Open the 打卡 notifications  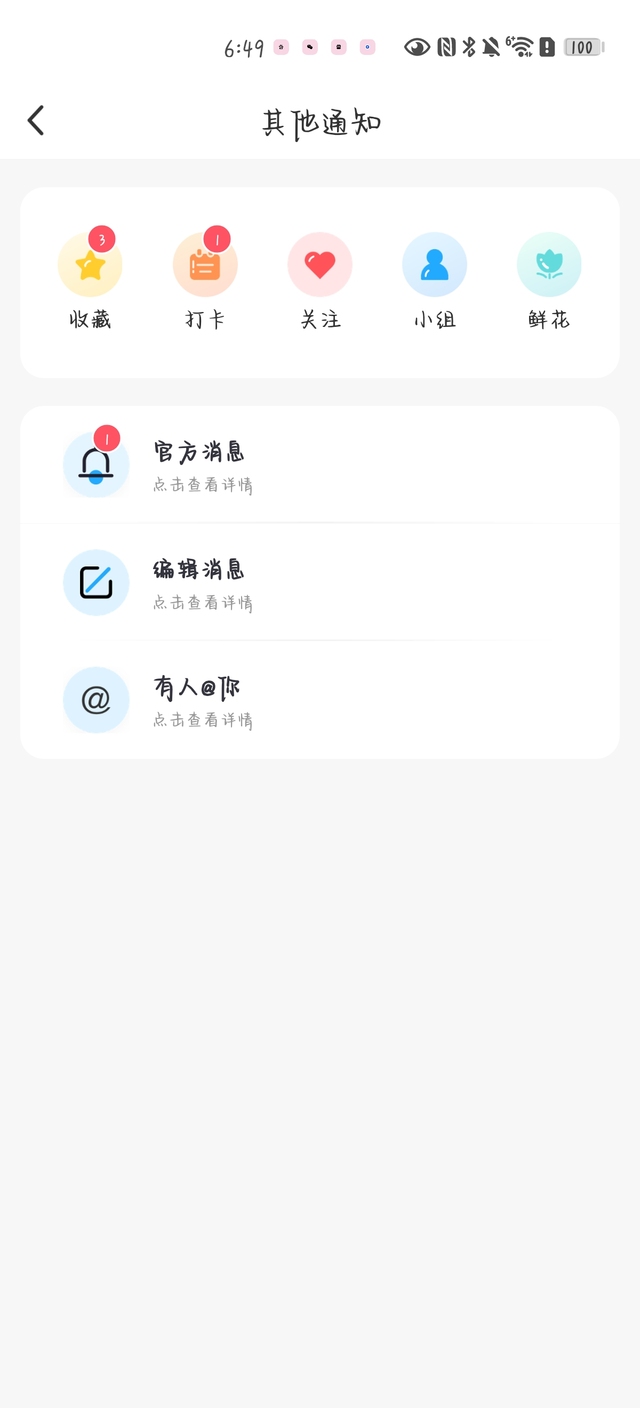(x=205, y=280)
